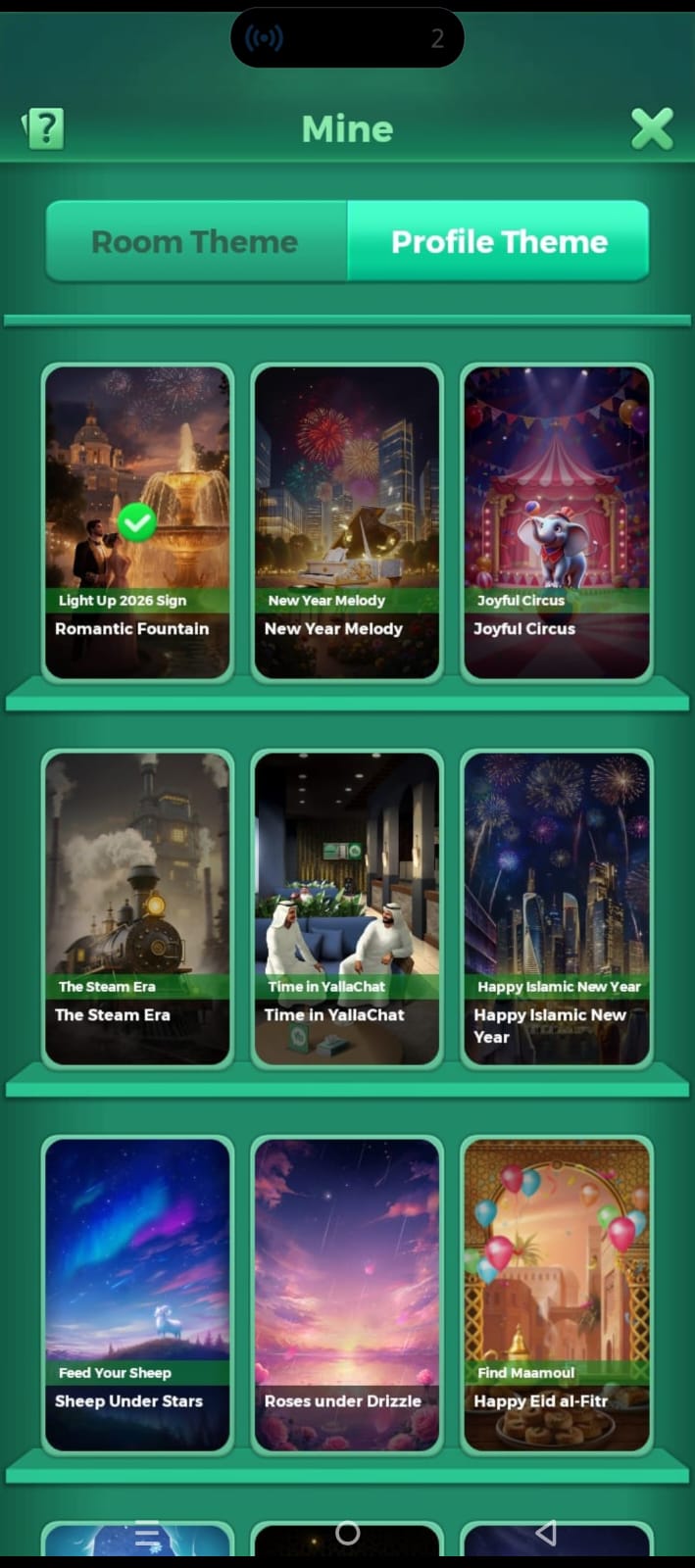Apply the Sheep Under Stars theme
This screenshot has height=1568, width=695.
[x=137, y=1294]
